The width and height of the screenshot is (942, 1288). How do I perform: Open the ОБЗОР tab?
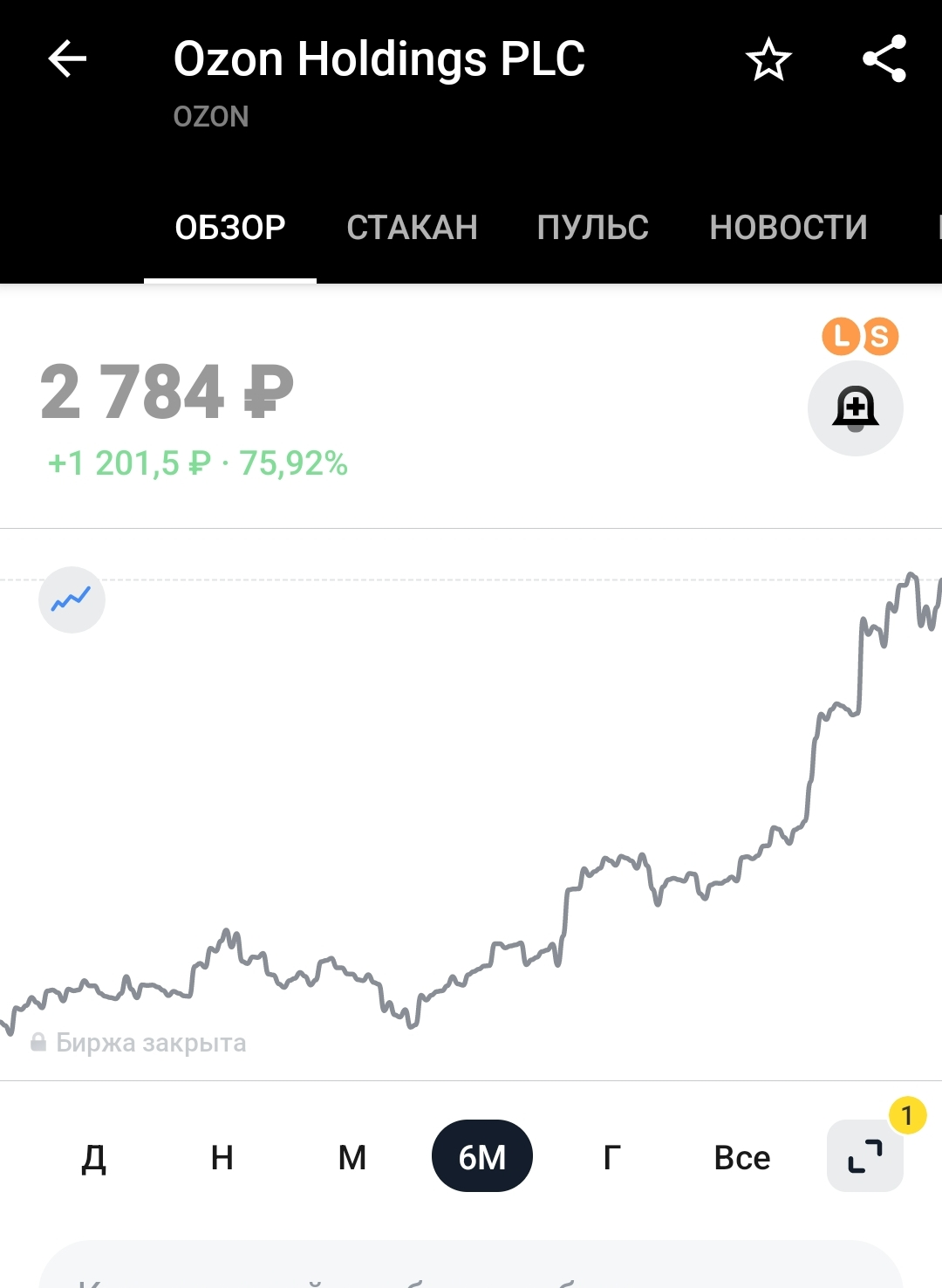tap(230, 228)
